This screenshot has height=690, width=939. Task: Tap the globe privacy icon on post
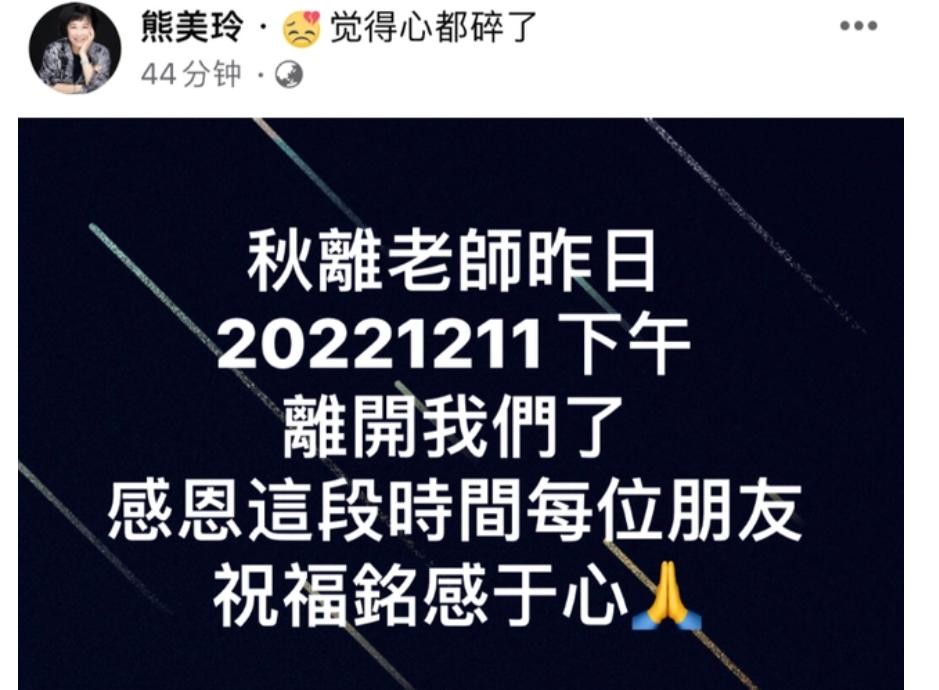click(x=289, y=76)
